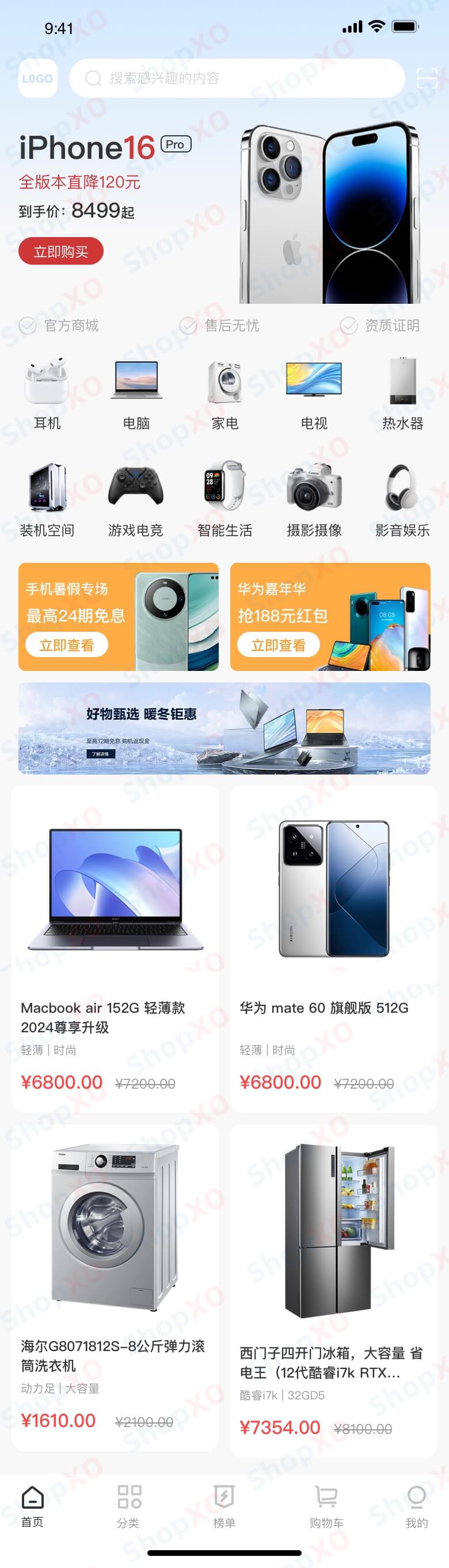Screen dimensions: 449x1568
Task: Switch to the 分类 tab
Action: [x=128, y=1505]
